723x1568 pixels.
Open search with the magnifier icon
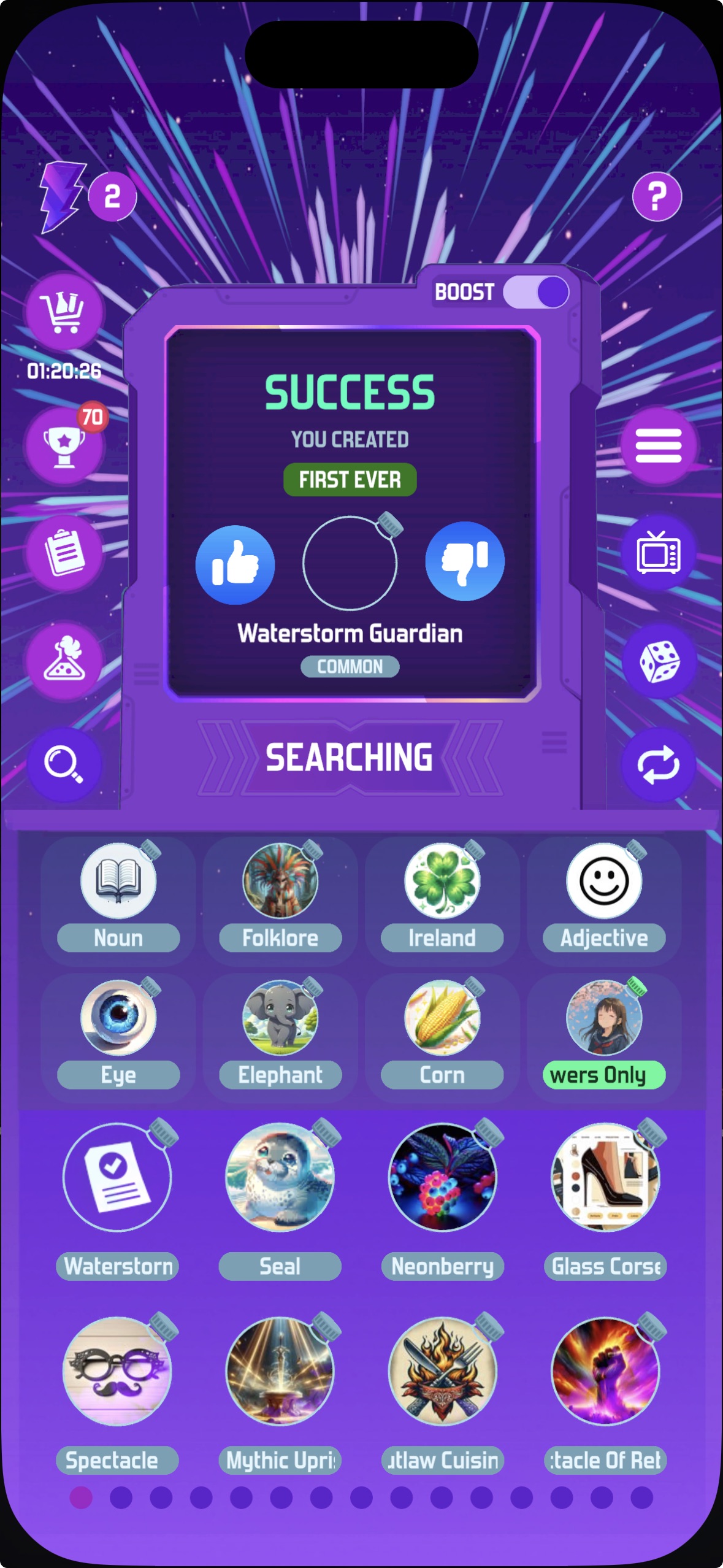click(64, 766)
